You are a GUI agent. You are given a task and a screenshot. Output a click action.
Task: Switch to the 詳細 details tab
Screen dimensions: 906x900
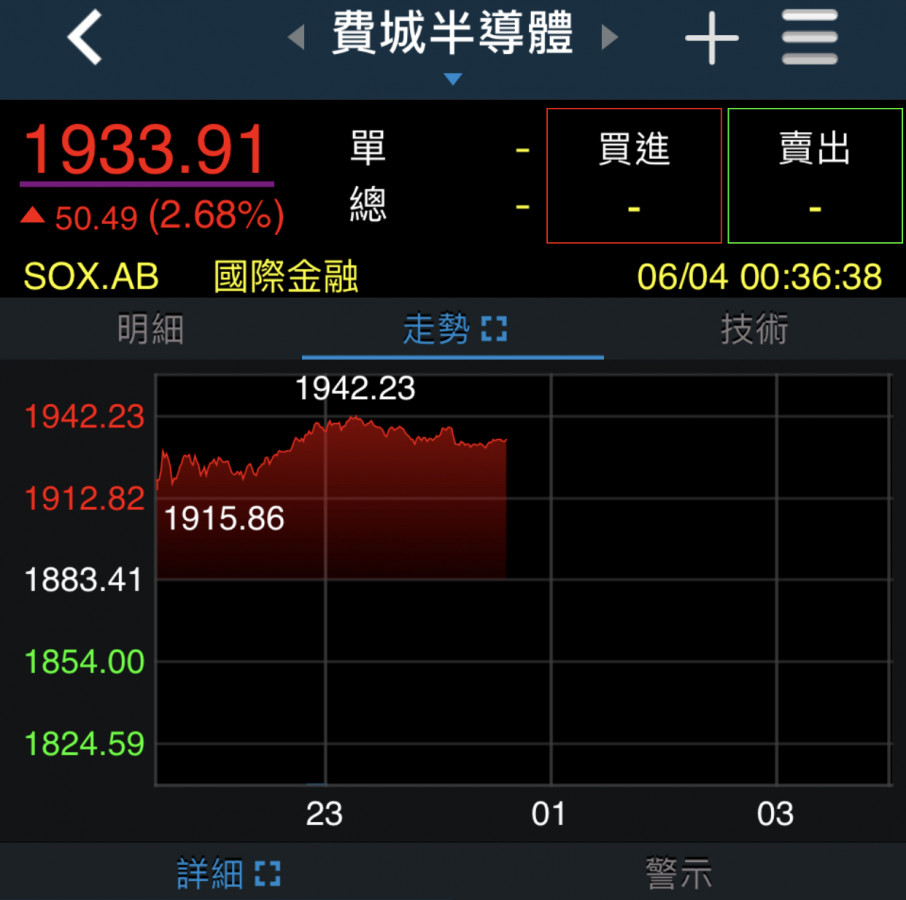(x=227, y=874)
